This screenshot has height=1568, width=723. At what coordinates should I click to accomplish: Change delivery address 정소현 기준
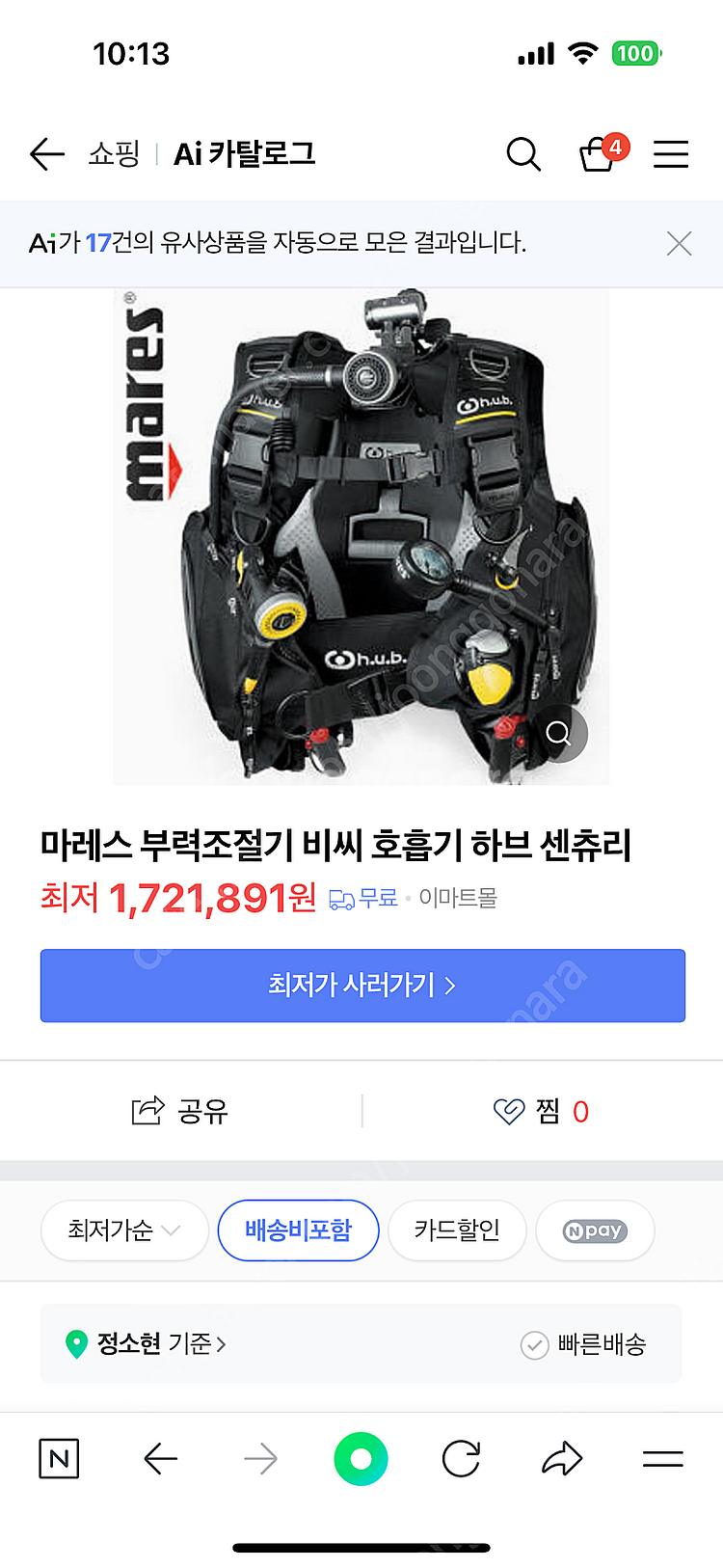click(147, 1343)
